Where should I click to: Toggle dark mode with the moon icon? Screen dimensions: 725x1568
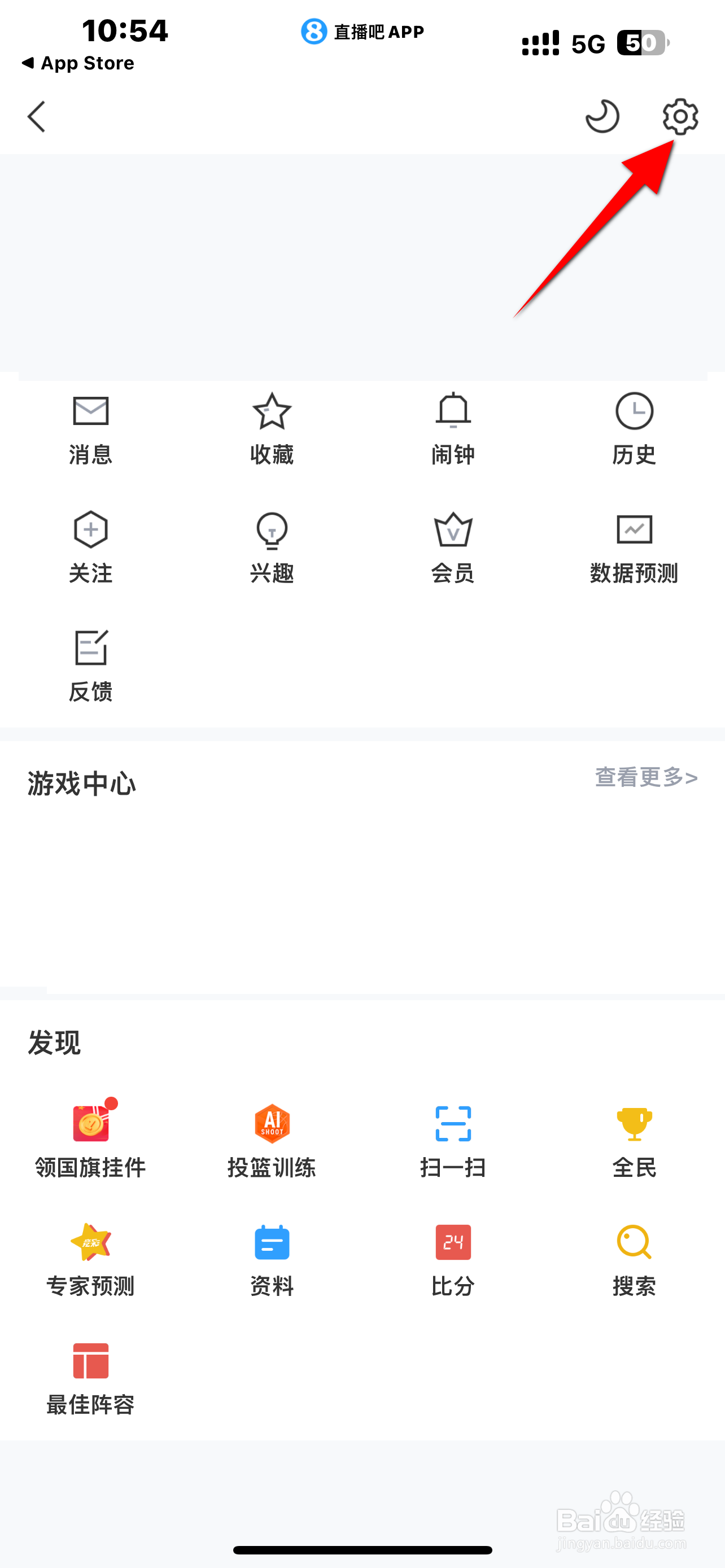(x=602, y=117)
